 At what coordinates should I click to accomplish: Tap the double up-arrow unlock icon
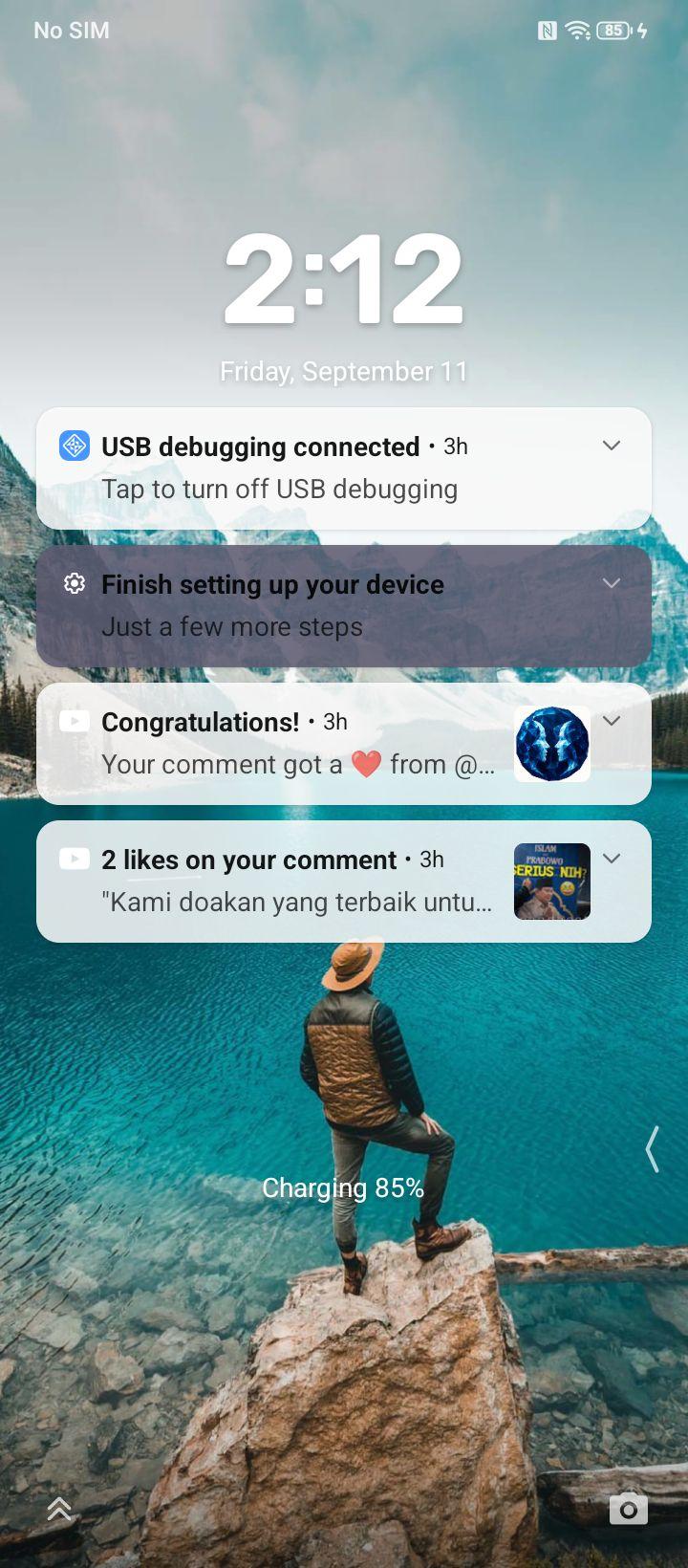coord(59,1509)
